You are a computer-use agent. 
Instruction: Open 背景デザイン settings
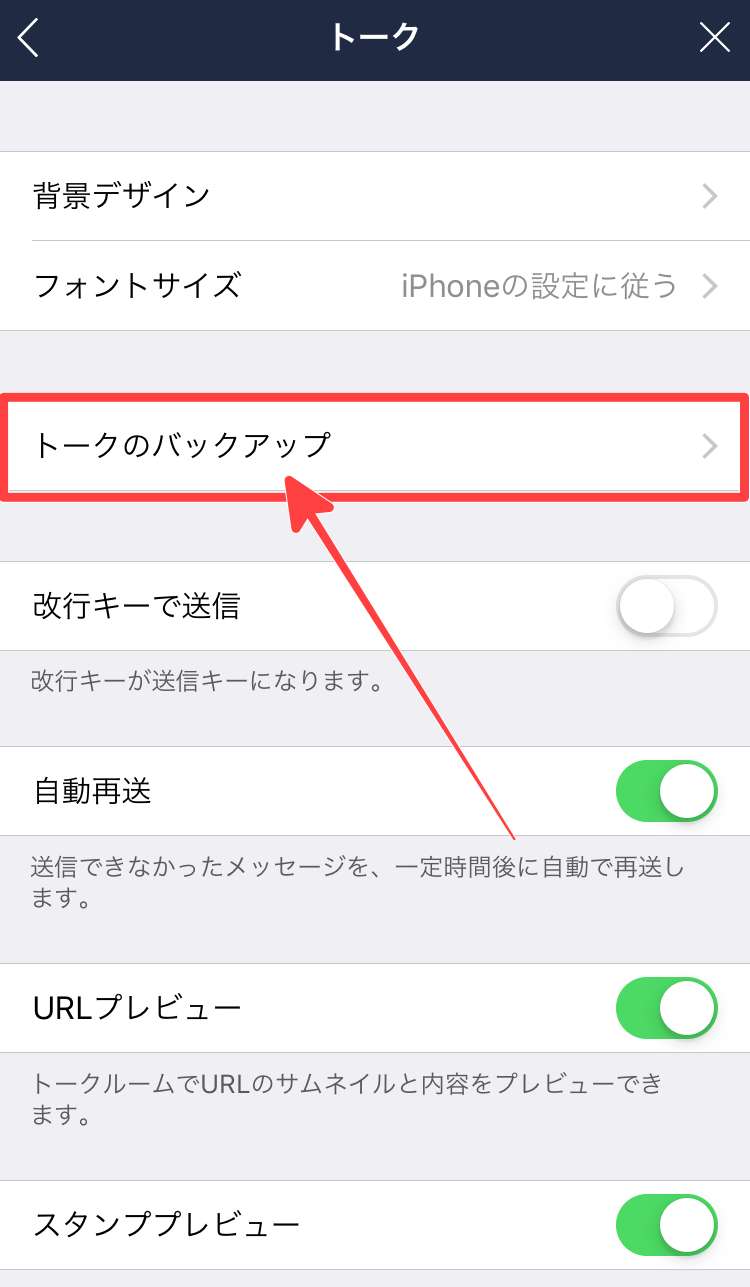(x=375, y=196)
